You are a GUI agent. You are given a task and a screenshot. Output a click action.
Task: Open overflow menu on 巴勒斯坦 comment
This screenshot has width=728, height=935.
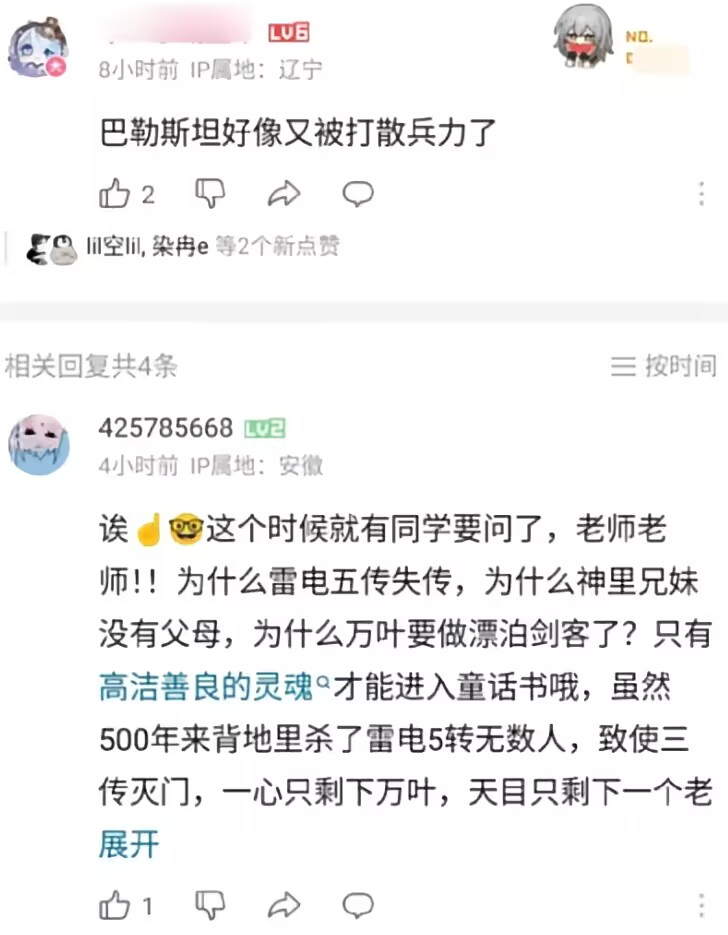pos(703,194)
